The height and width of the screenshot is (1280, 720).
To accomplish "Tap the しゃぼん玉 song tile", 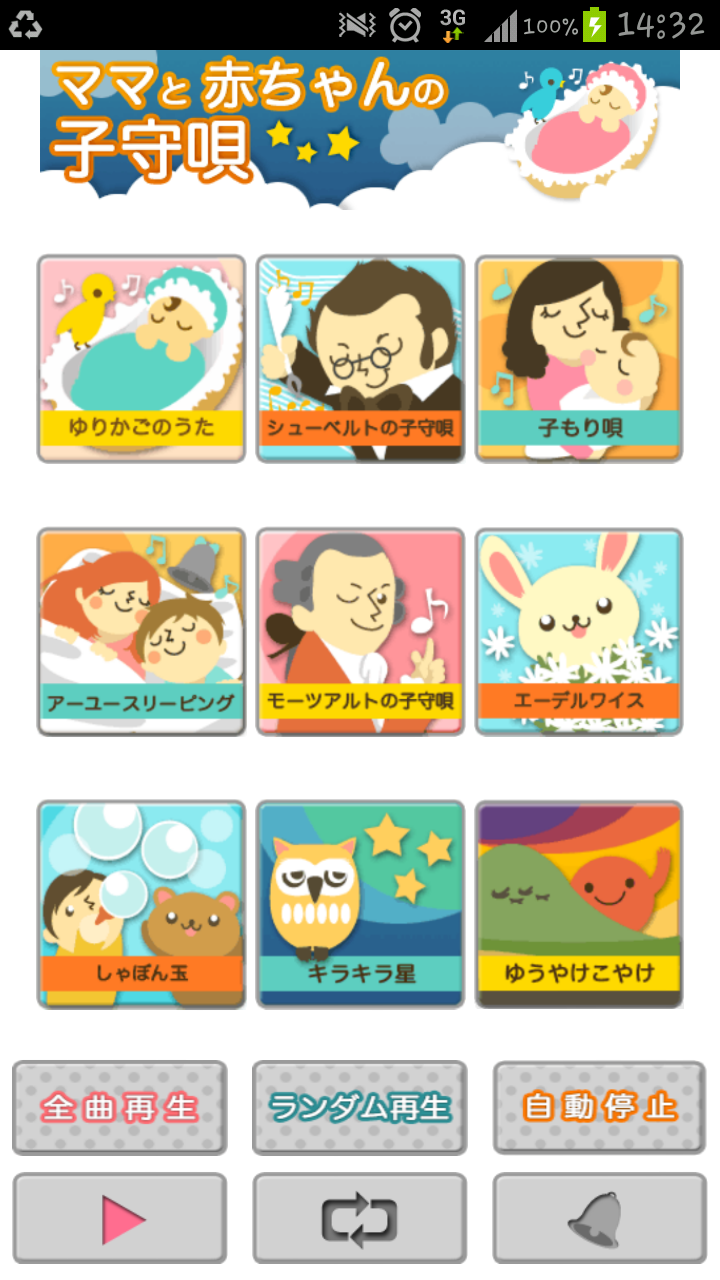I will point(141,904).
